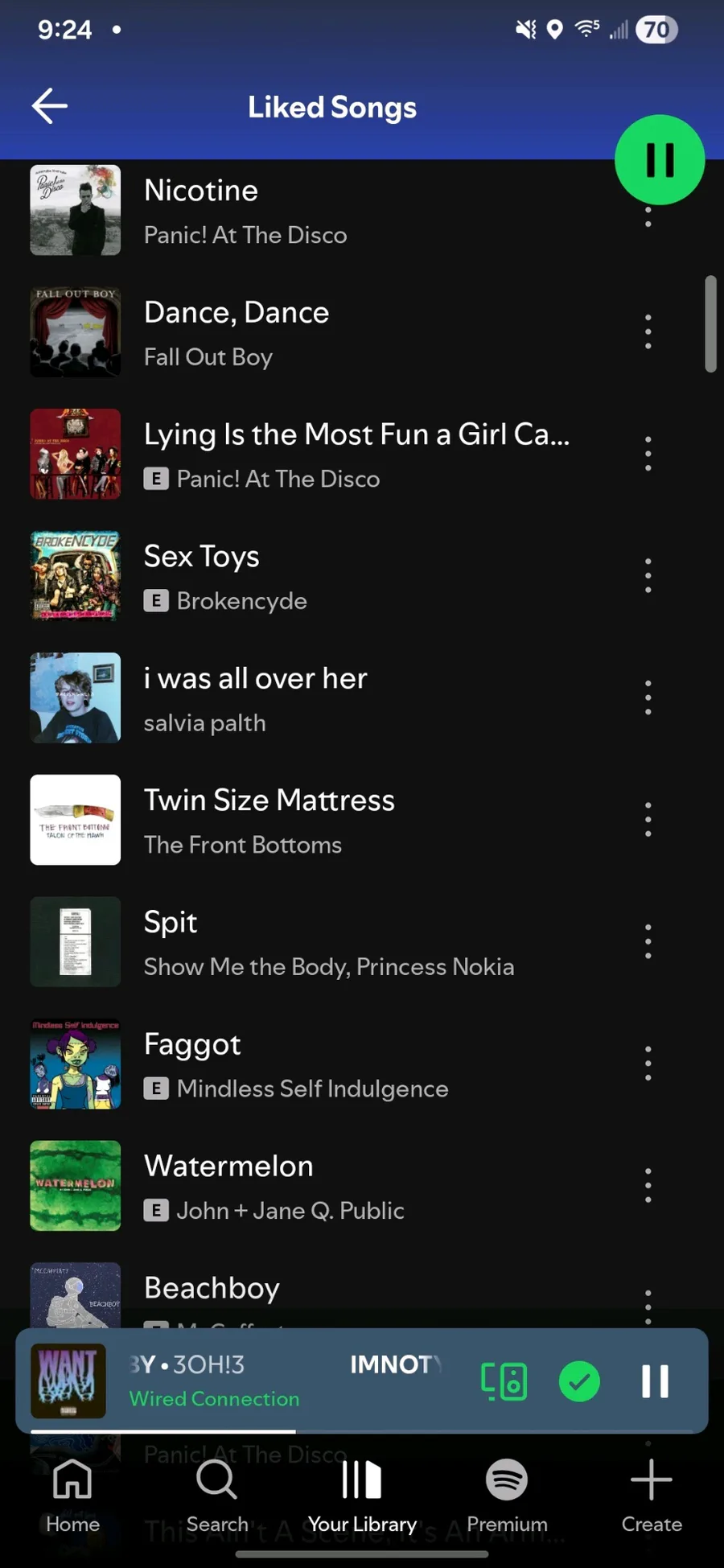Open more options for Sex Toys
The image size is (724, 1568).
pyautogui.click(x=648, y=576)
